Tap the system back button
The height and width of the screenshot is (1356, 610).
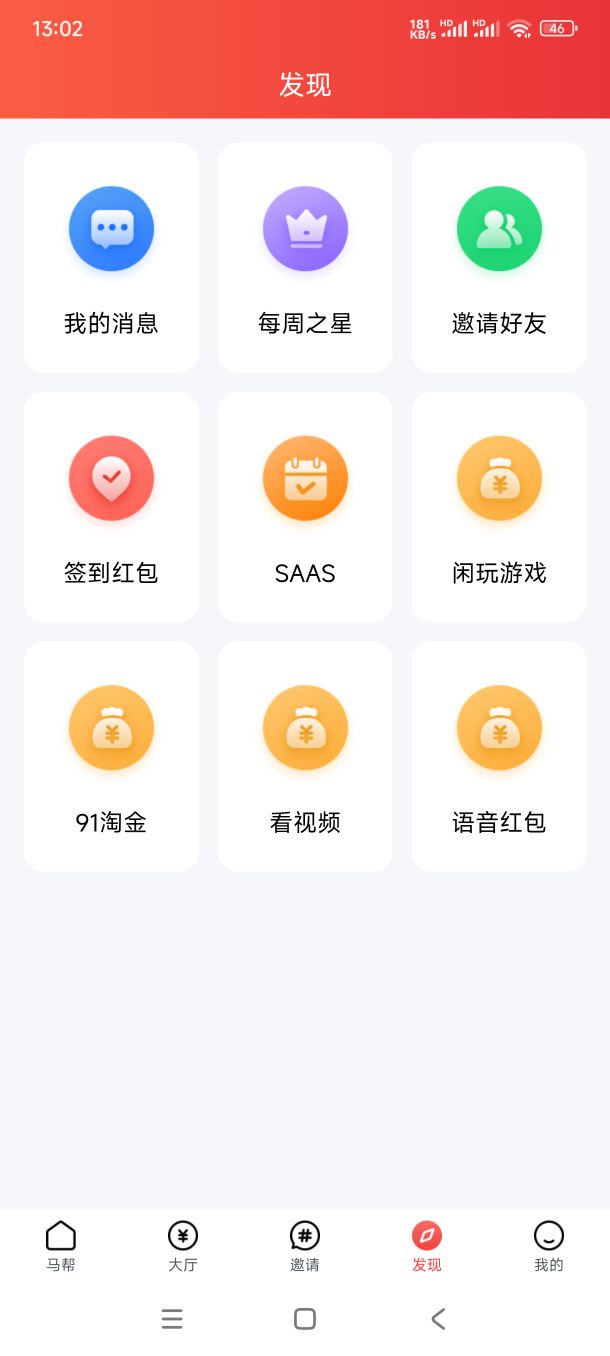[x=438, y=1319]
